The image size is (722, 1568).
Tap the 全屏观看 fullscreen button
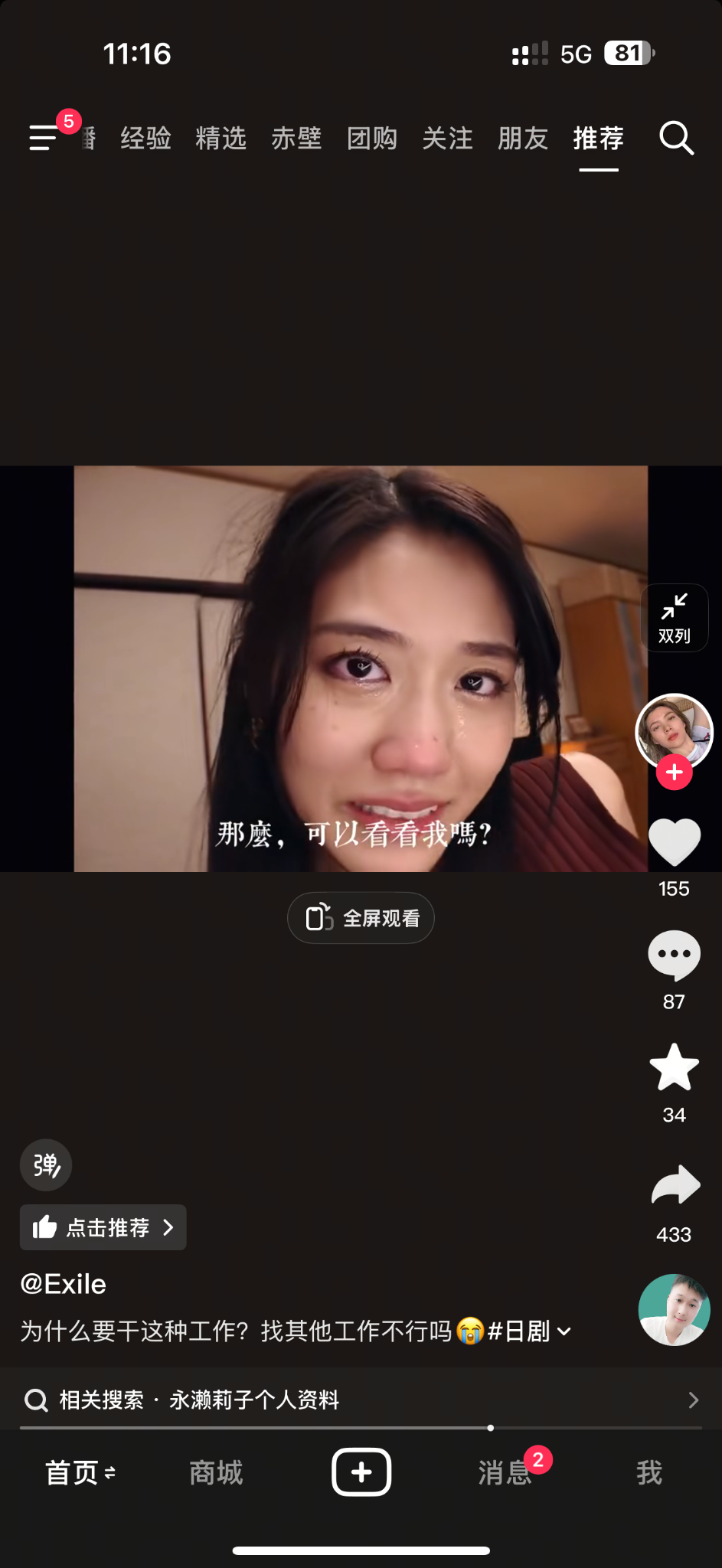361,918
